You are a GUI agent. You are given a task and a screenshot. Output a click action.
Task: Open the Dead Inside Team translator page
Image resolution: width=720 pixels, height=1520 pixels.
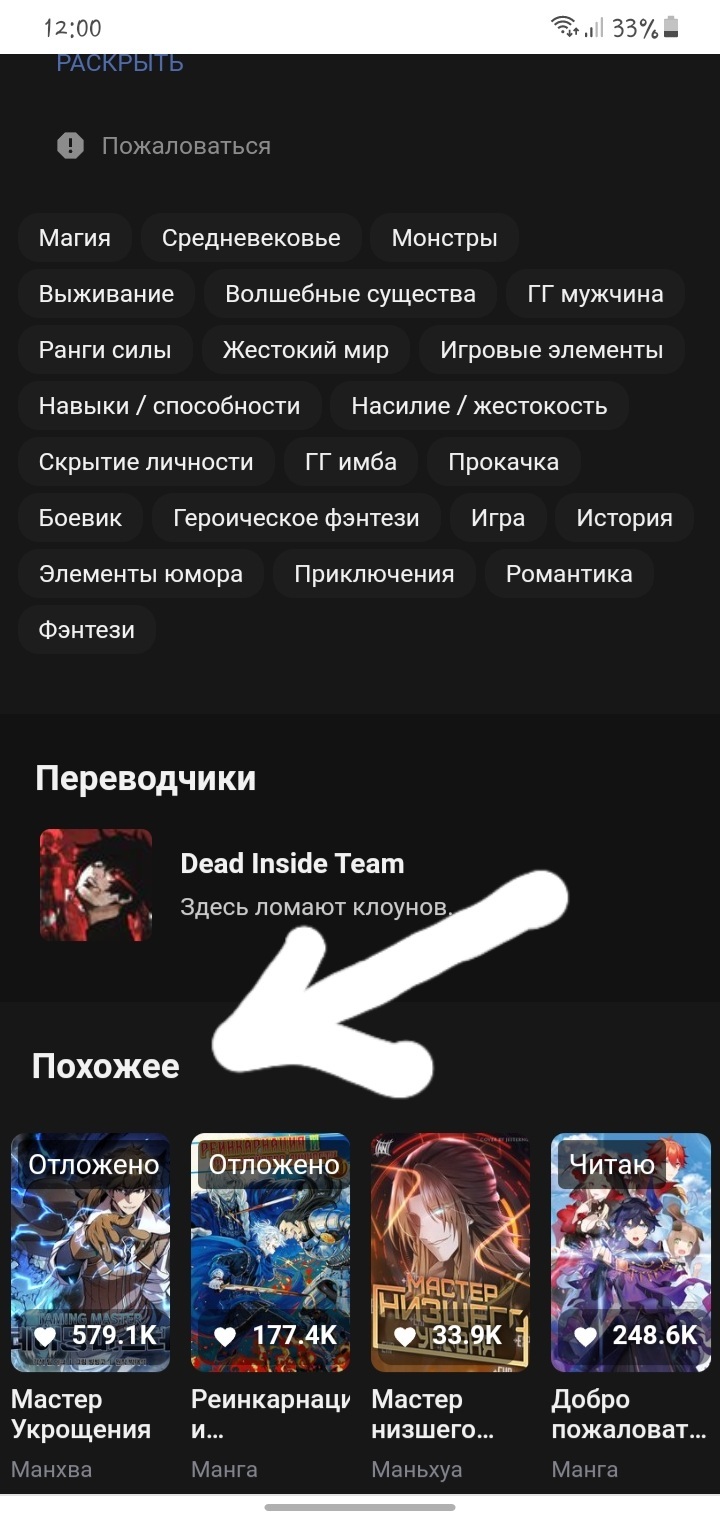(x=292, y=864)
